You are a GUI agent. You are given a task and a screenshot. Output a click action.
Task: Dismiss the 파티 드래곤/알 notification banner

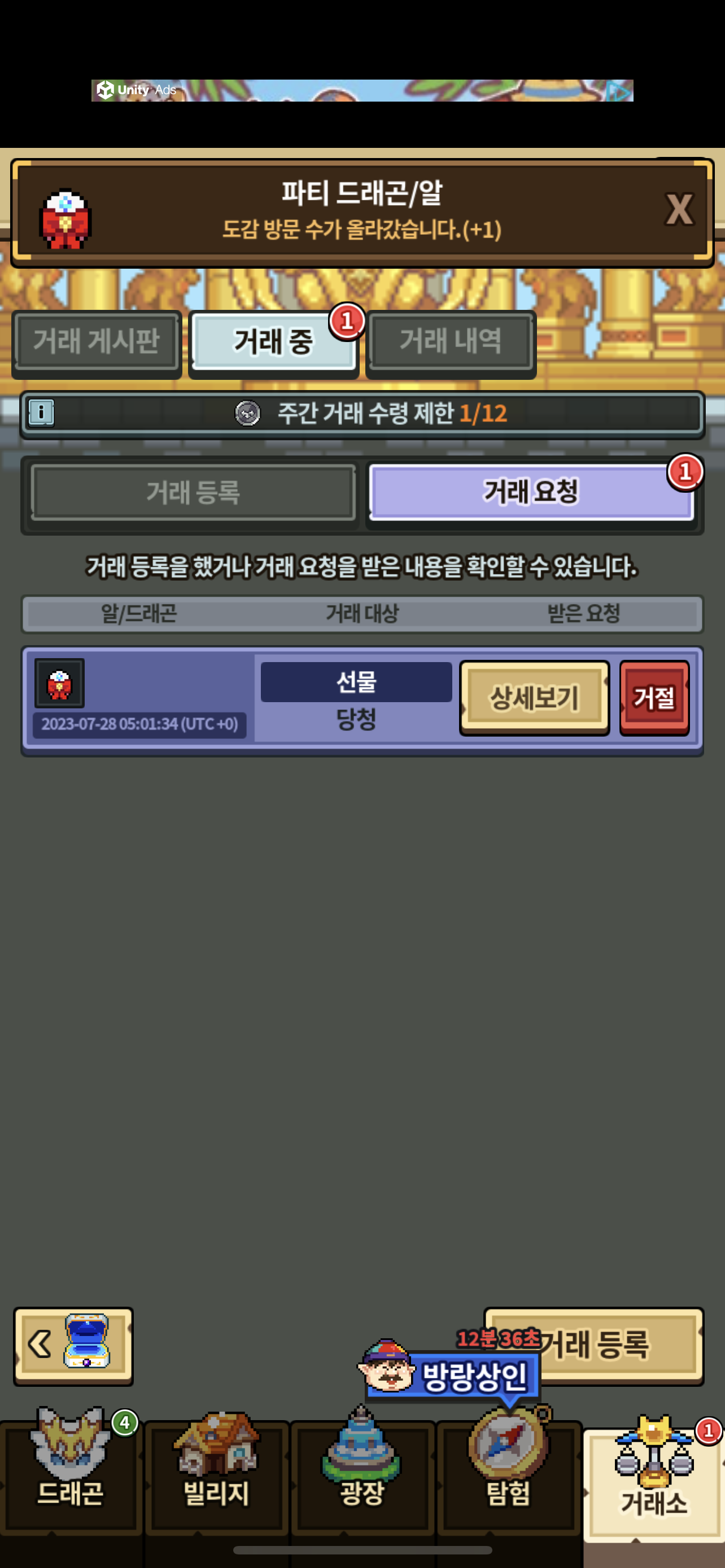pyautogui.click(x=678, y=210)
